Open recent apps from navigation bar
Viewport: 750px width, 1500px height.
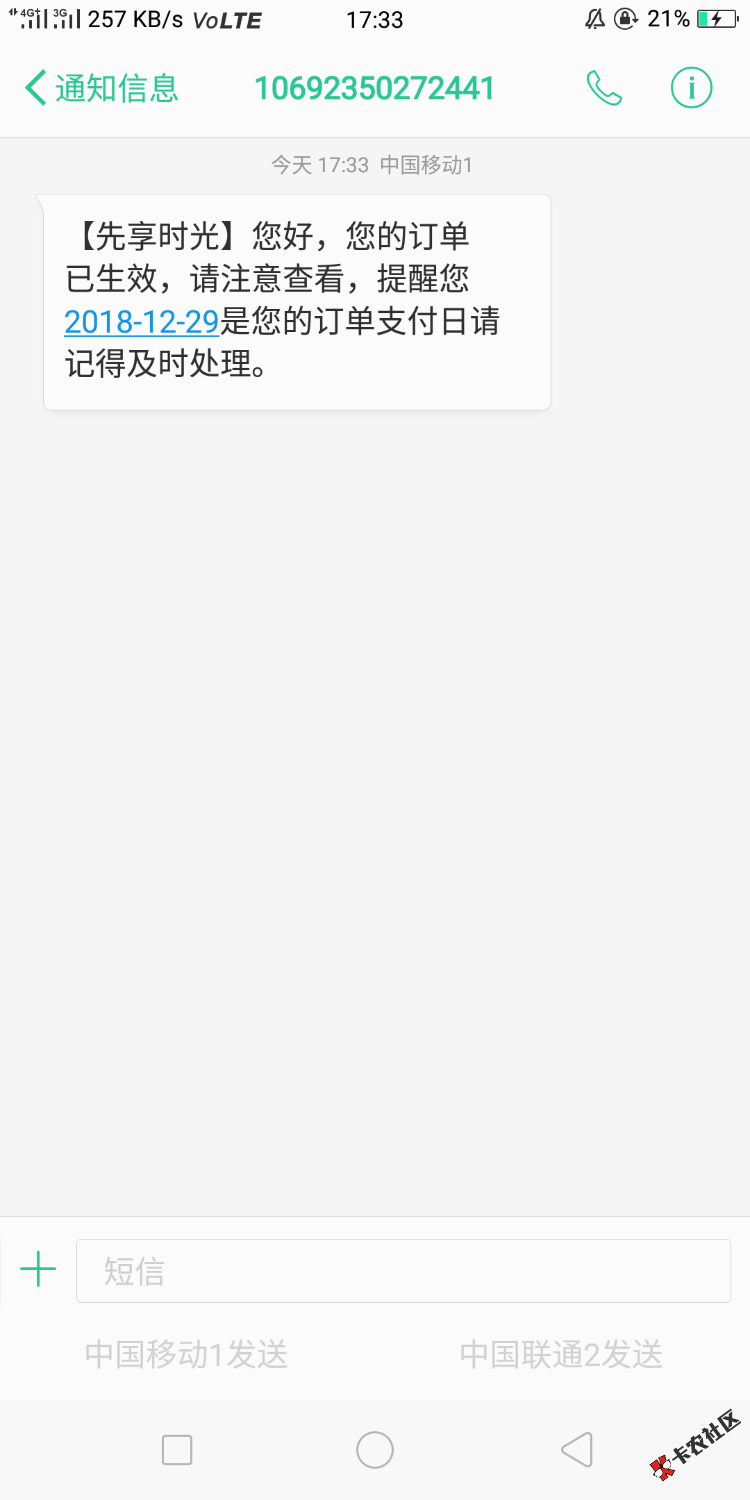coord(177,1449)
